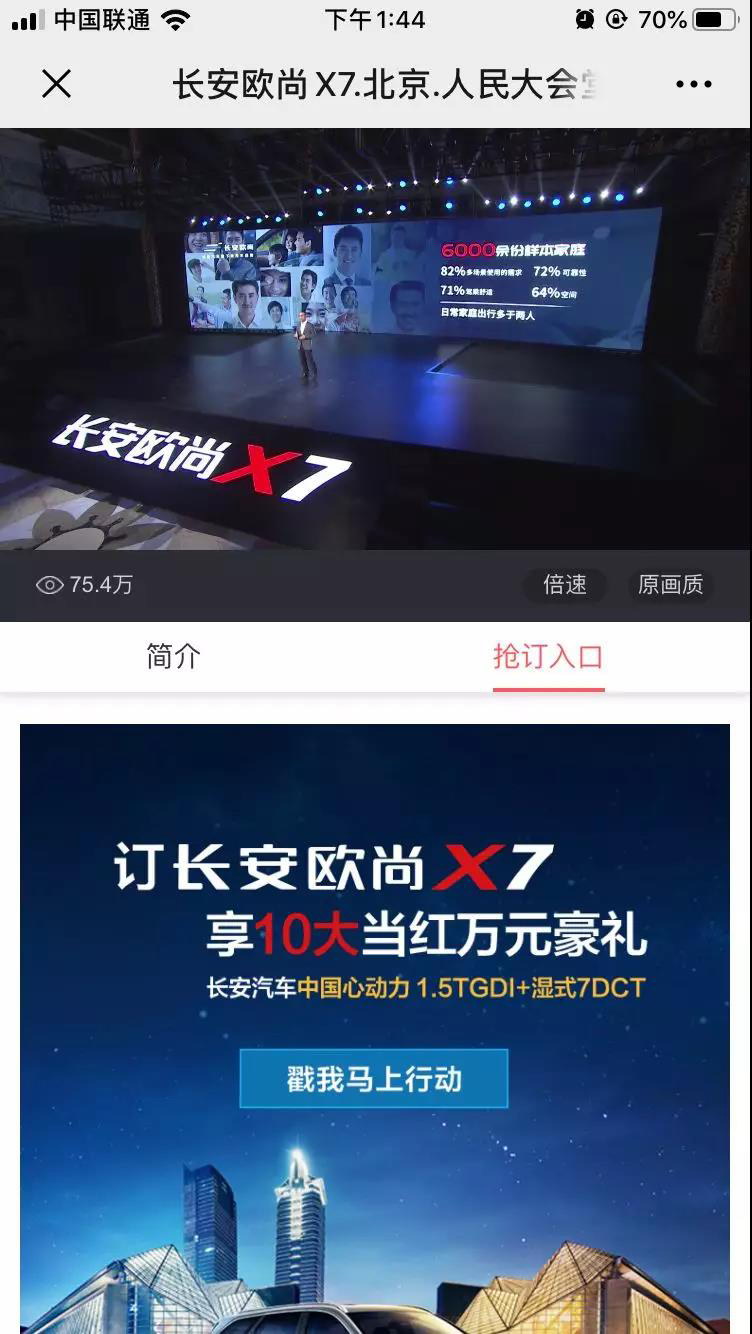Tap the 倍速 playback speed button

tap(565, 585)
